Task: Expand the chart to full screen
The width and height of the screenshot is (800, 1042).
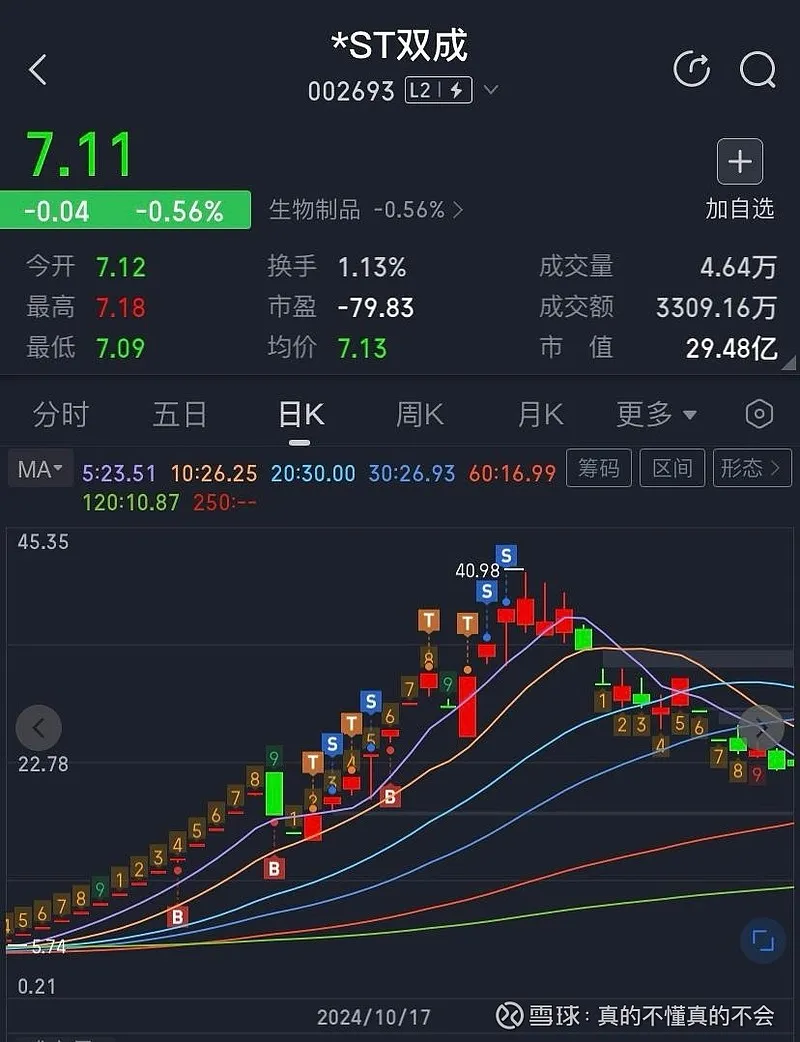Action: click(x=763, y=940)
